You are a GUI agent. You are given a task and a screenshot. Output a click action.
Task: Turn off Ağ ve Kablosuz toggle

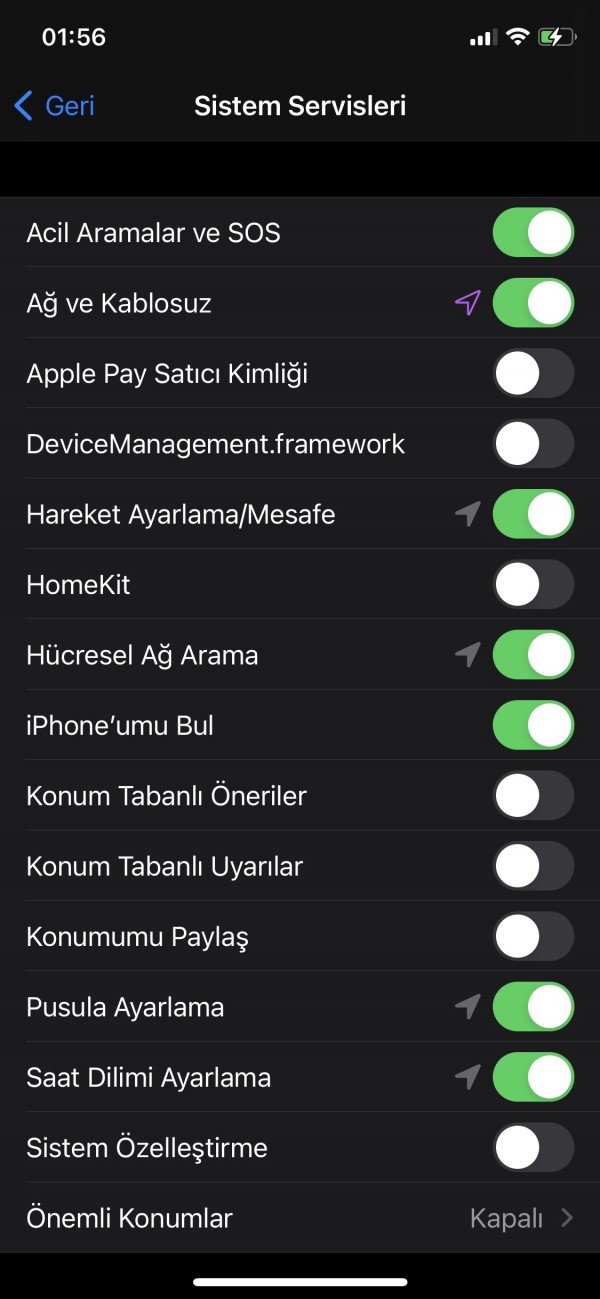point(533,303)
